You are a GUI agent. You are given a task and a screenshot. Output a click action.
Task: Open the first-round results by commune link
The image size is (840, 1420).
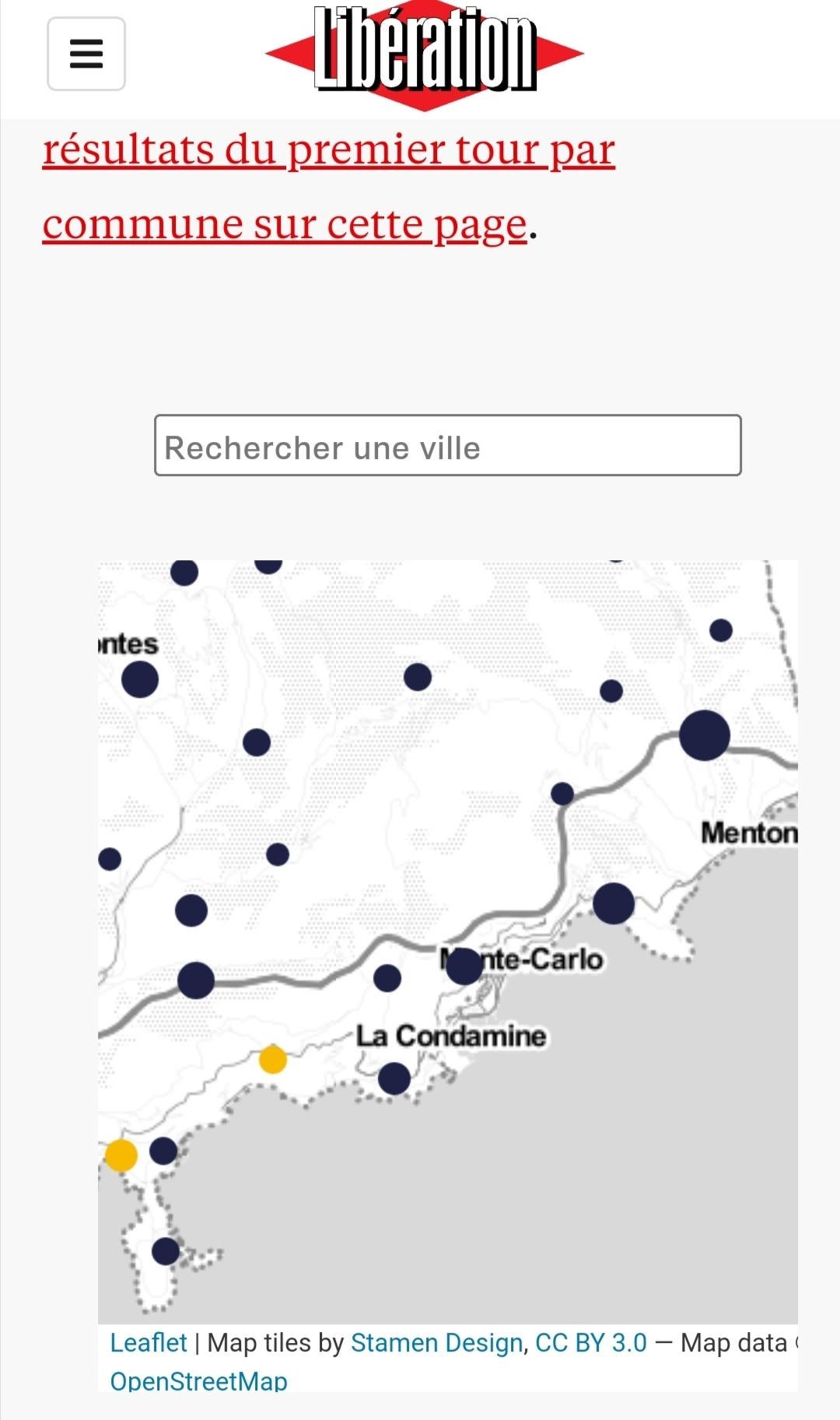coord(328,187)
